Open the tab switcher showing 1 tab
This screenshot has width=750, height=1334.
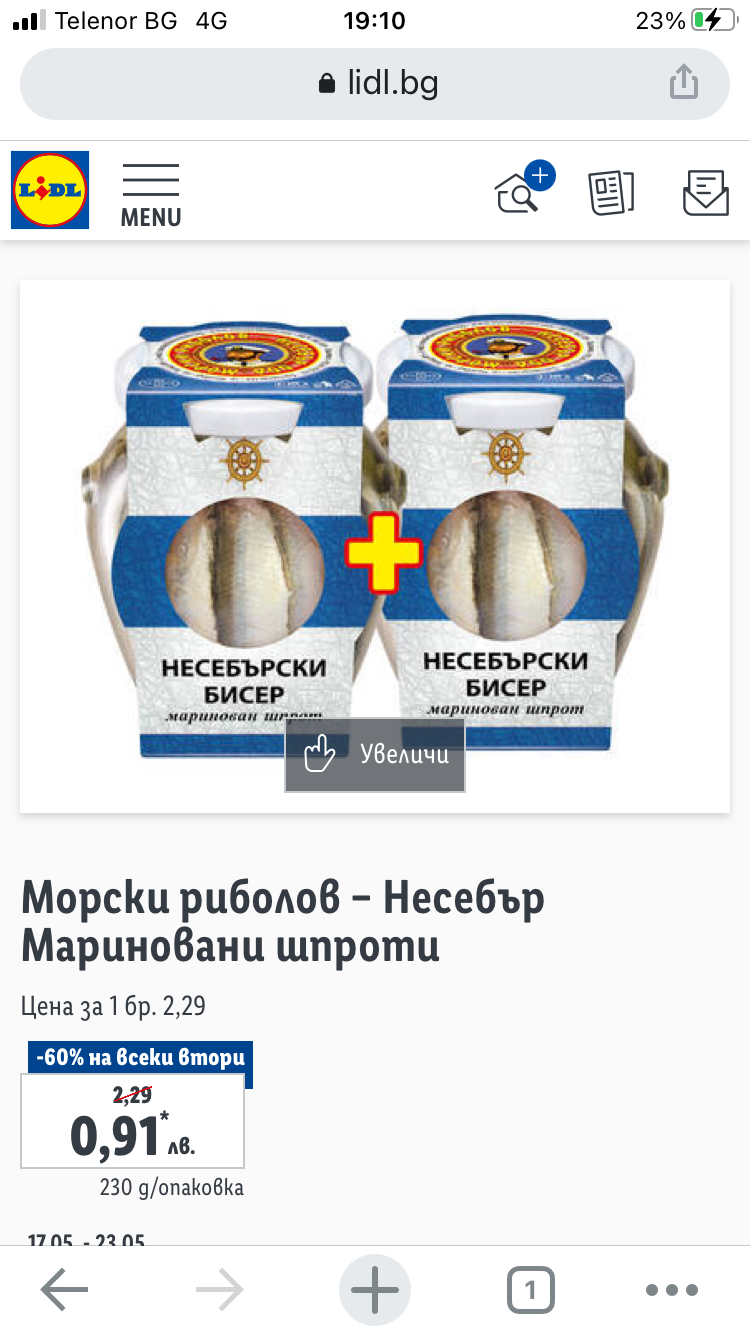pyautogui.click(x=530, y=1290)
